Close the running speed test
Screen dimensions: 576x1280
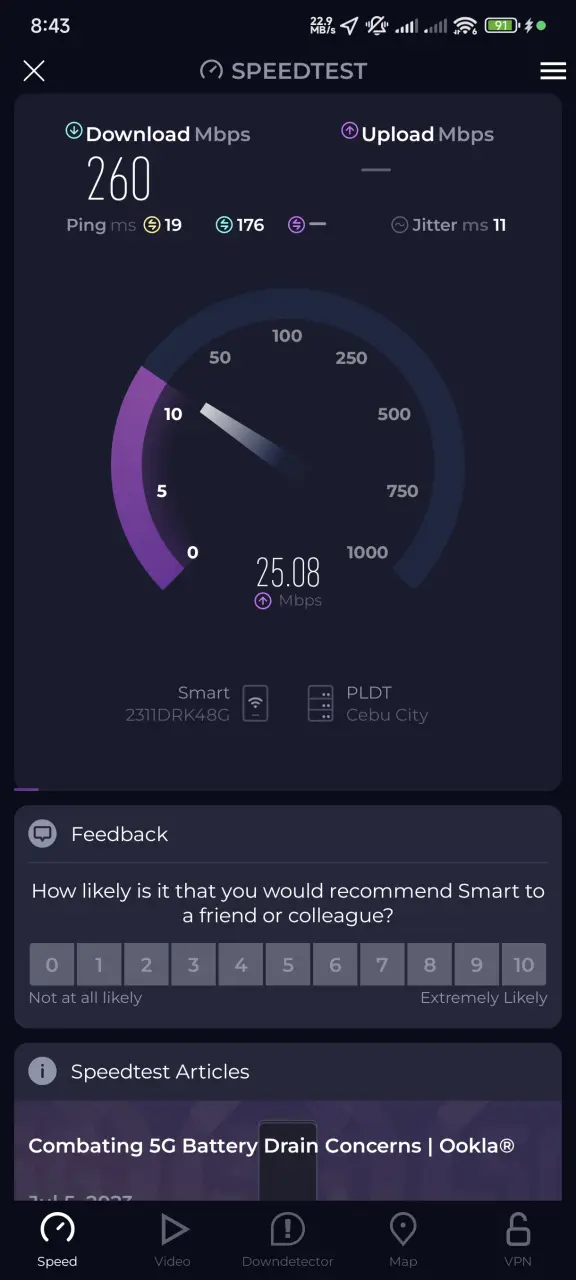[x=34, y=71]
